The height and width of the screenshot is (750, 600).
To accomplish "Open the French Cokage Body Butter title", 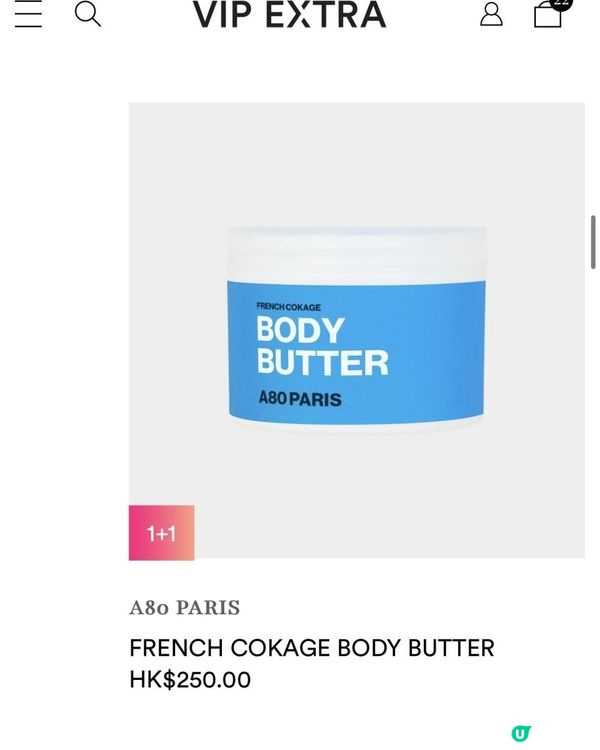I will (312, 648).
